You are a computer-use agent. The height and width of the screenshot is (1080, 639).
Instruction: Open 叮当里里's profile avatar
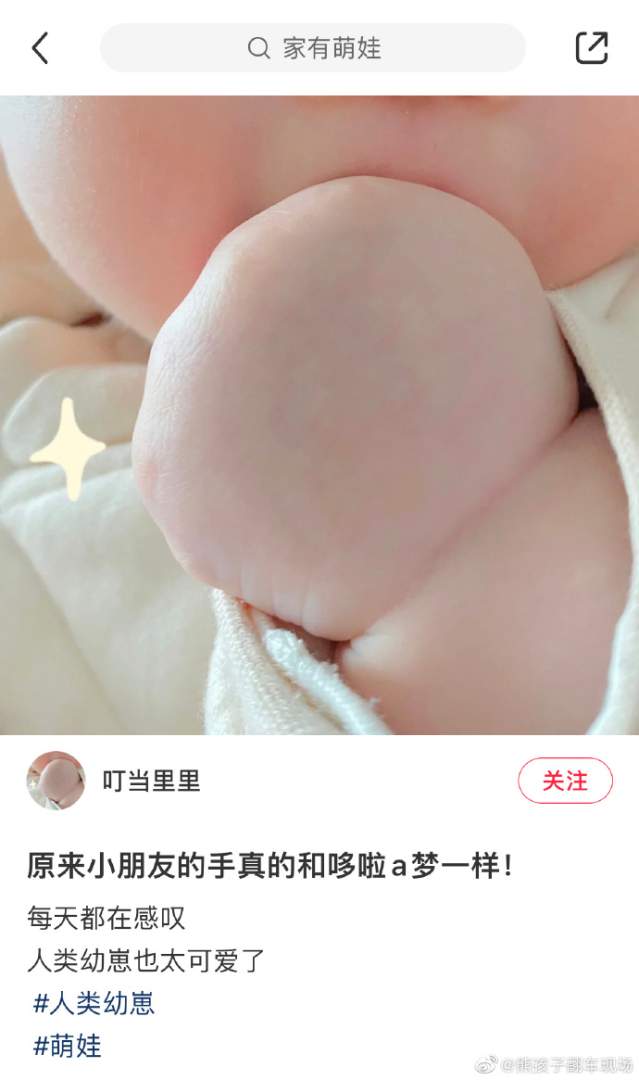[x=55, y=781]
